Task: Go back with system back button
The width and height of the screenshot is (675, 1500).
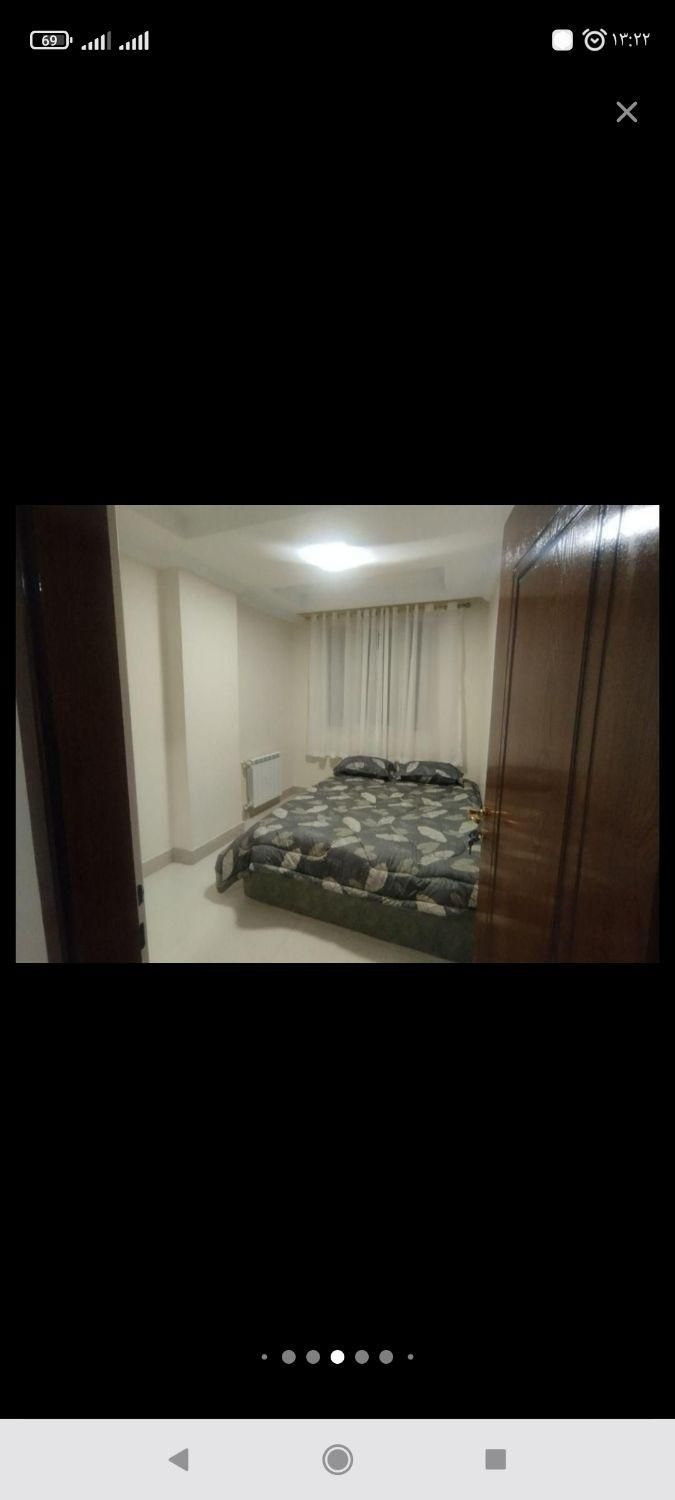Action: [179, 1460]
